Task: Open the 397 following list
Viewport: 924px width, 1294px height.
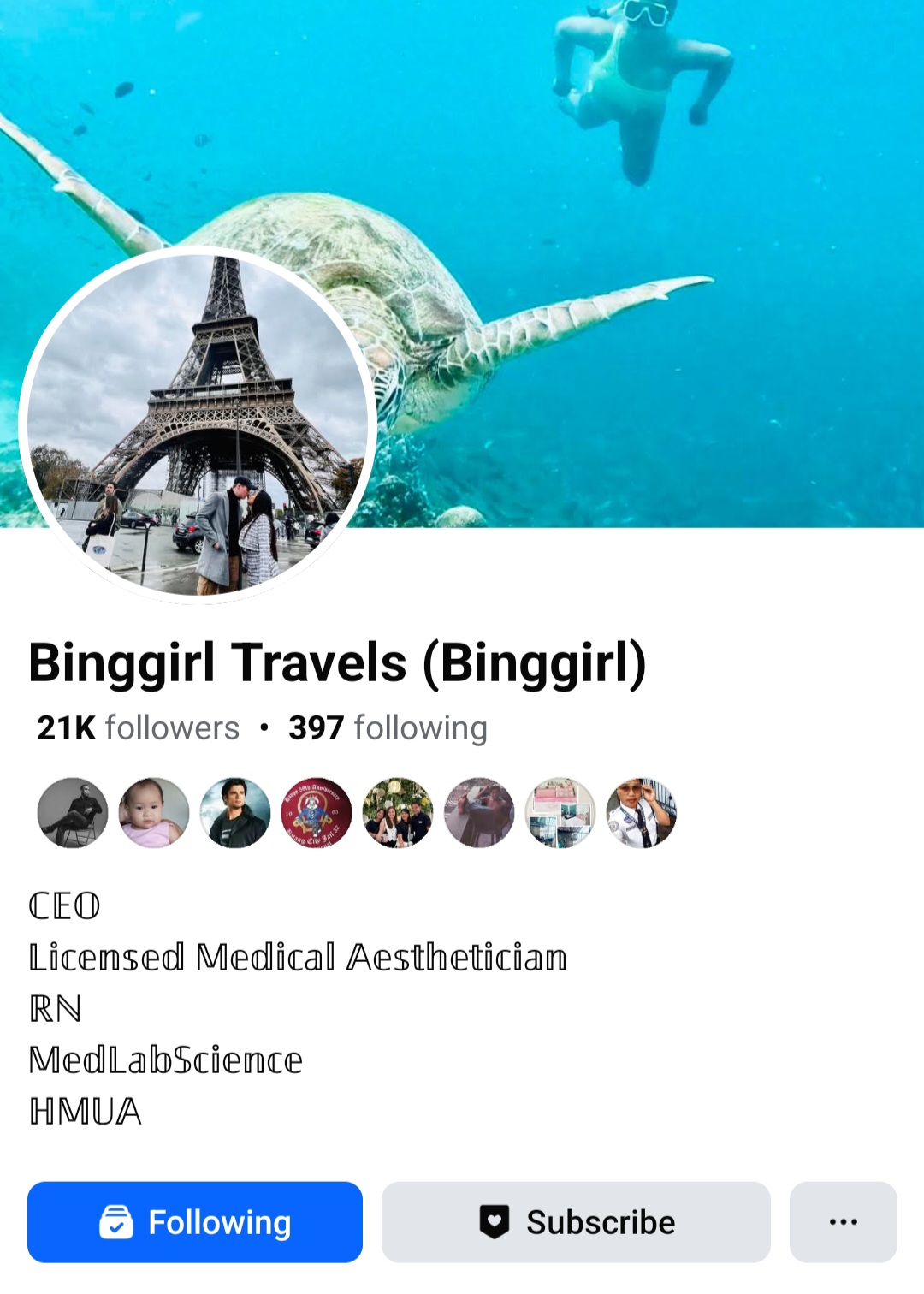Action: click(x=388, y=728)
